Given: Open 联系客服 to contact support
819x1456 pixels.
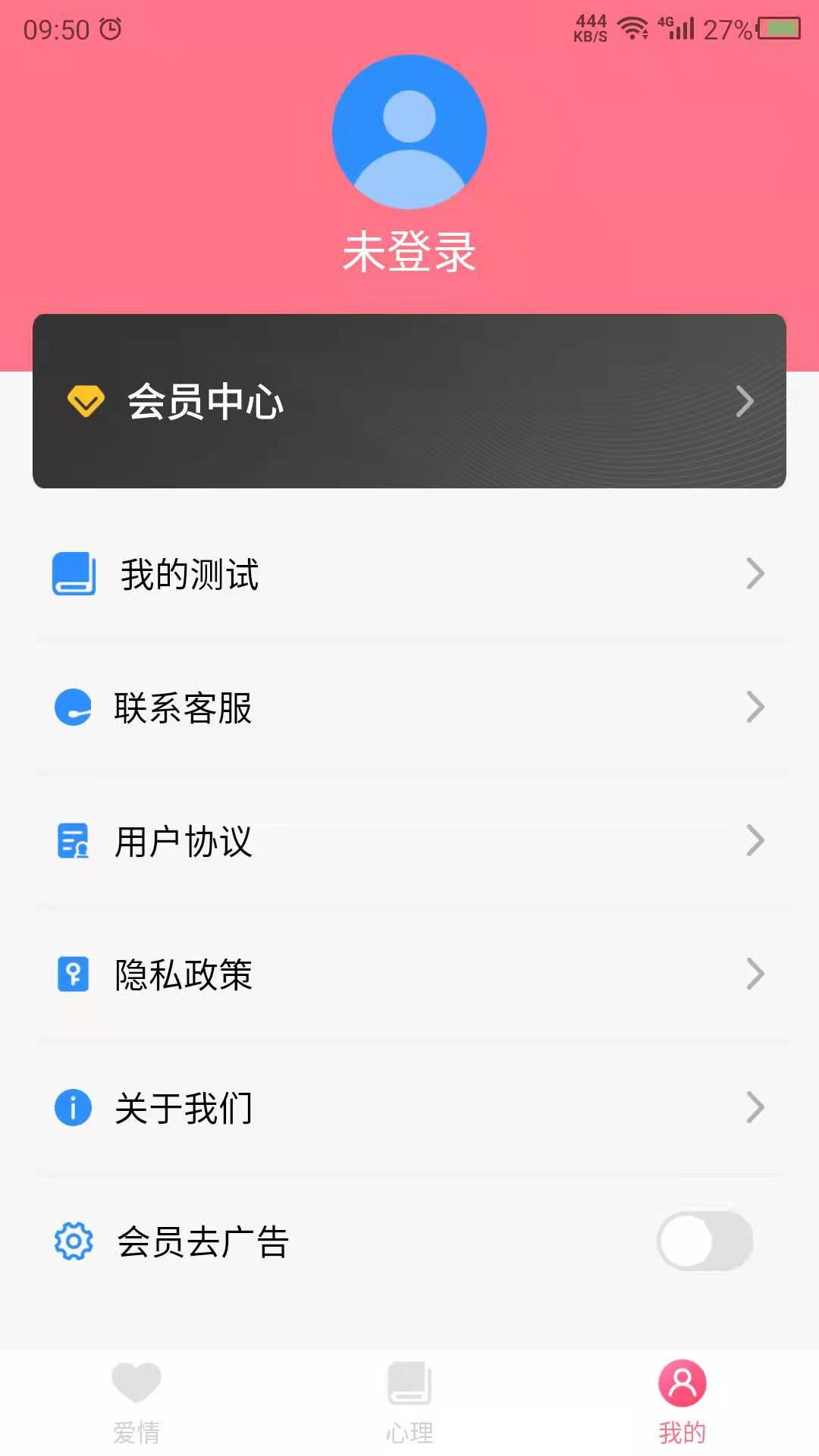Looking at the screenshot, I should [x=409, y=708].
